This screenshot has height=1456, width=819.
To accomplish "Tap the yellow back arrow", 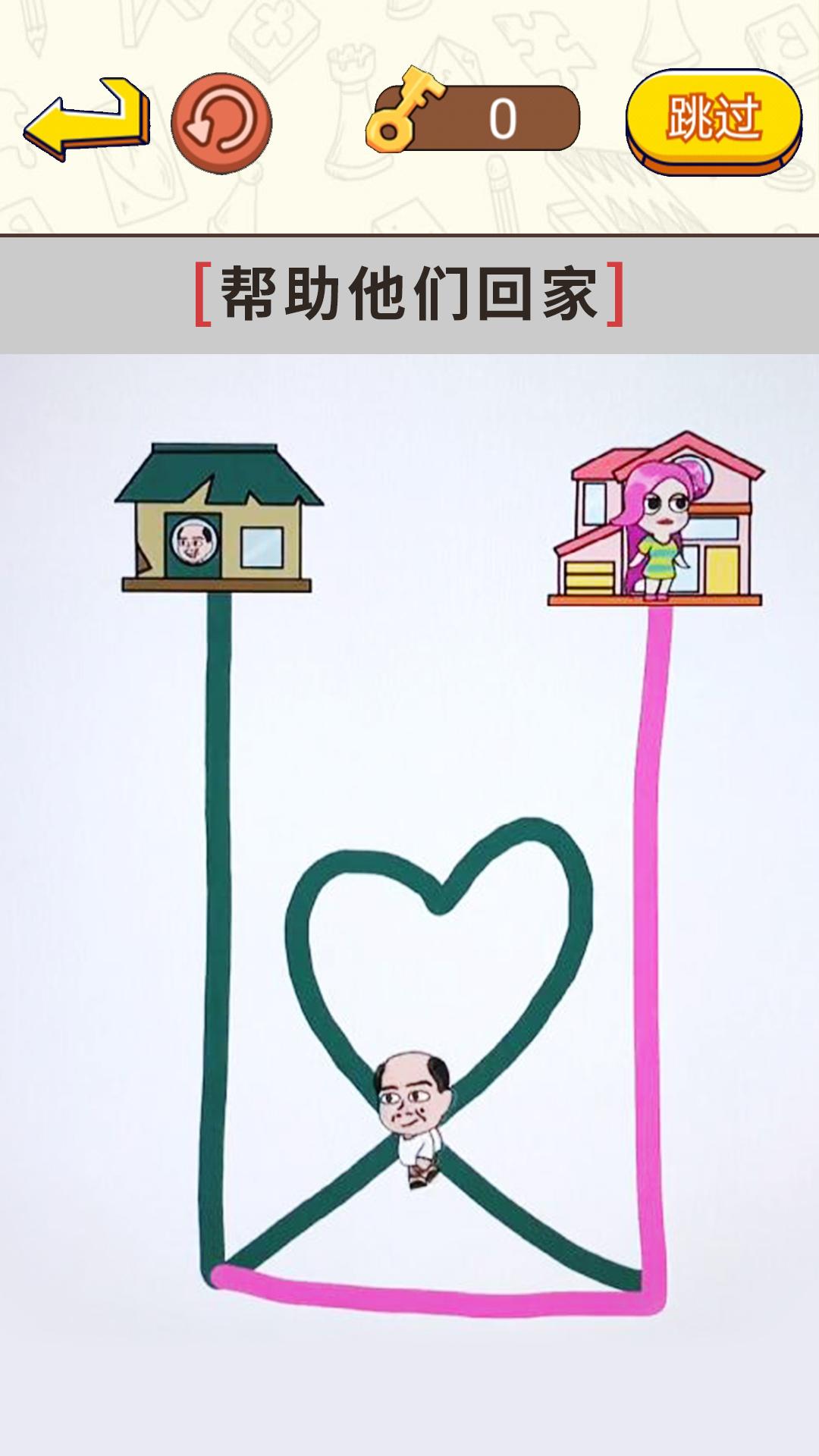I will (x=86, y=120).
